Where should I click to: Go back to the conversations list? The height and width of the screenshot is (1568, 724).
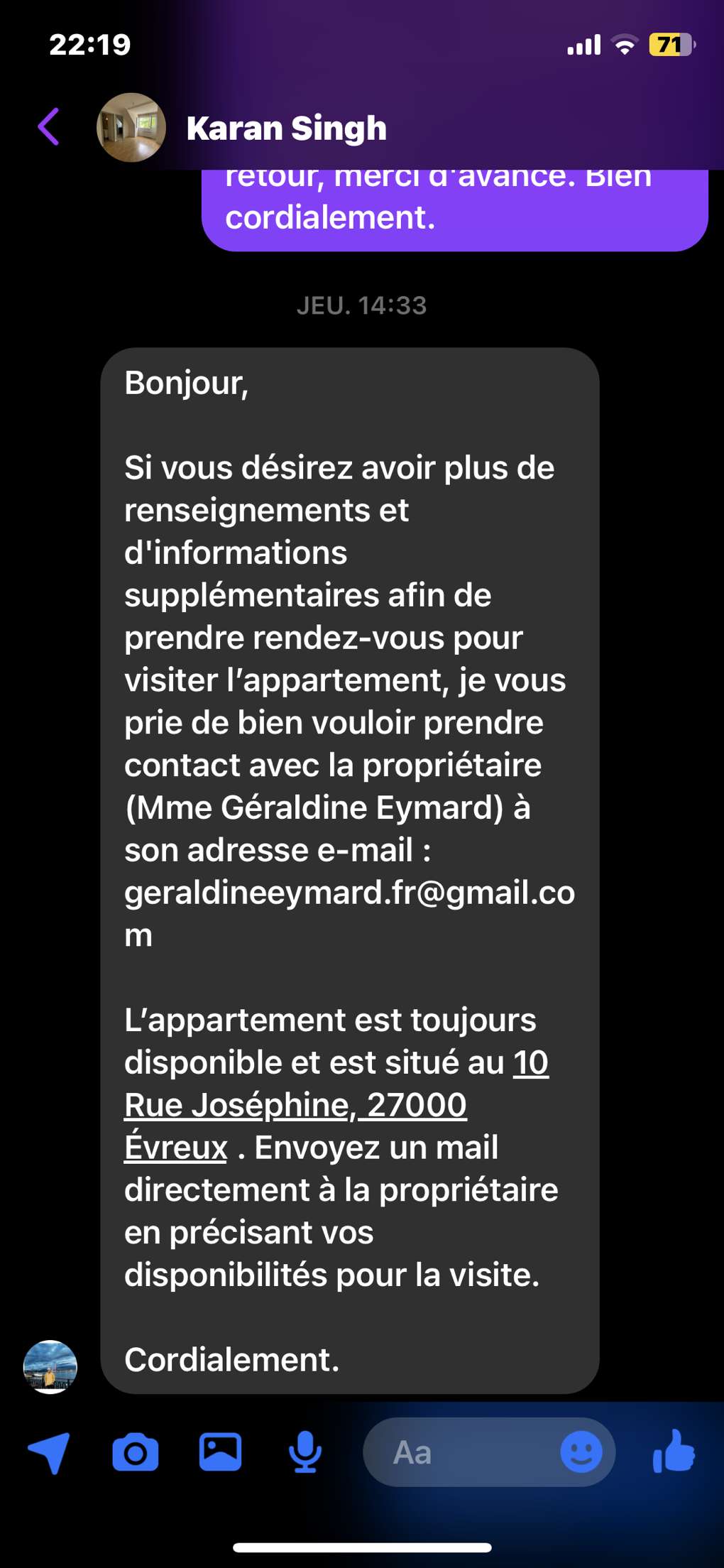coord(49,127)
